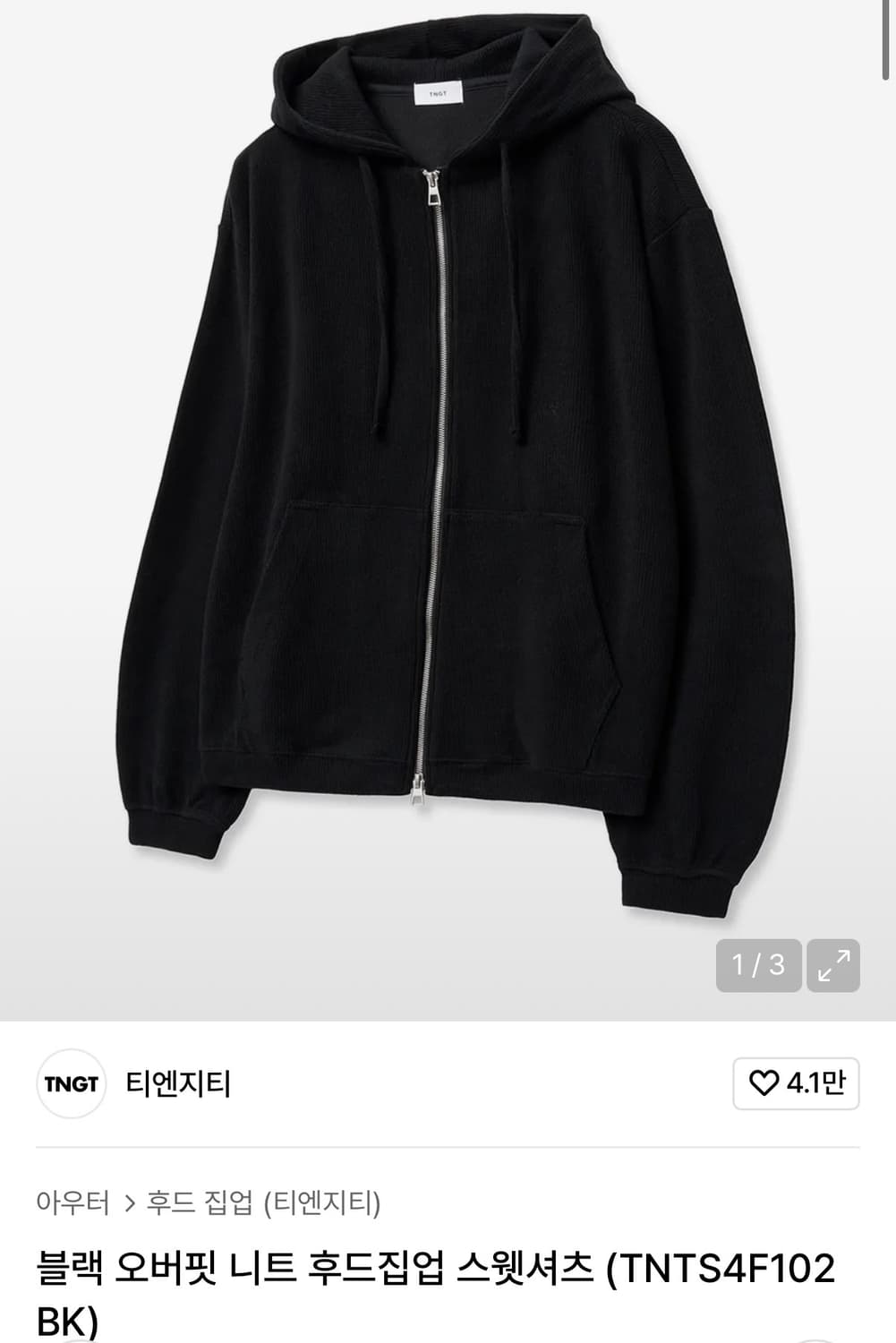Open the brand logo badge beside 티엔지티

click(69, 1083)
